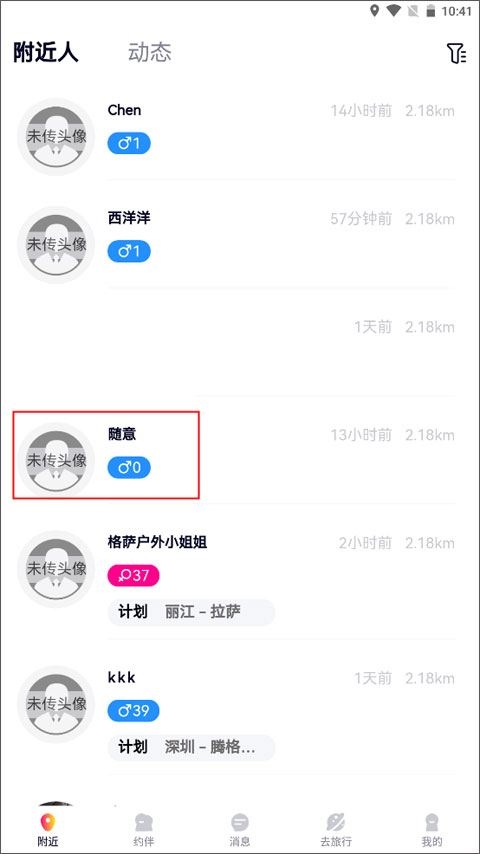Open 随意's profile row
480x854 pixels.
click(240, 460)
